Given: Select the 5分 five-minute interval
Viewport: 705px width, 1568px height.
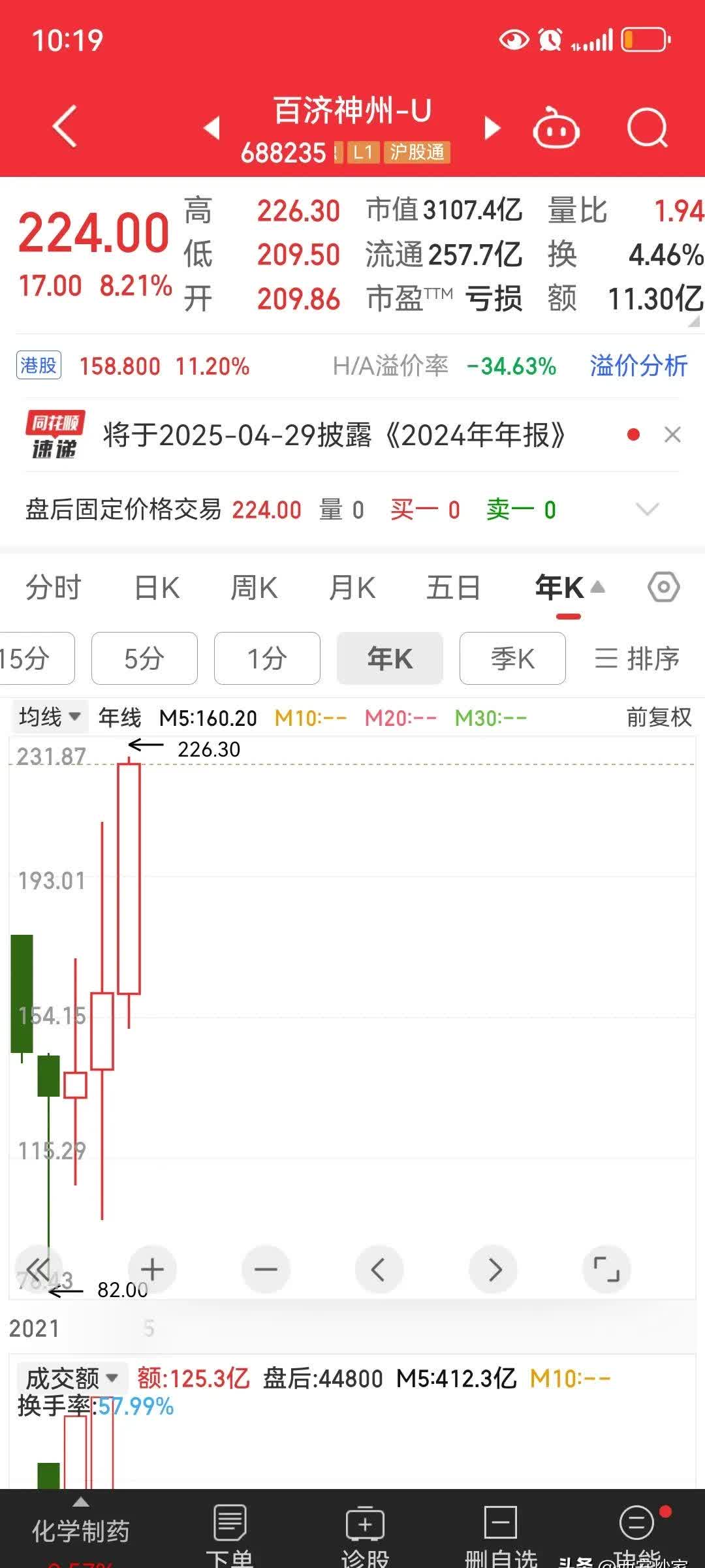Looking at the screenshot, I should [144, 659].
